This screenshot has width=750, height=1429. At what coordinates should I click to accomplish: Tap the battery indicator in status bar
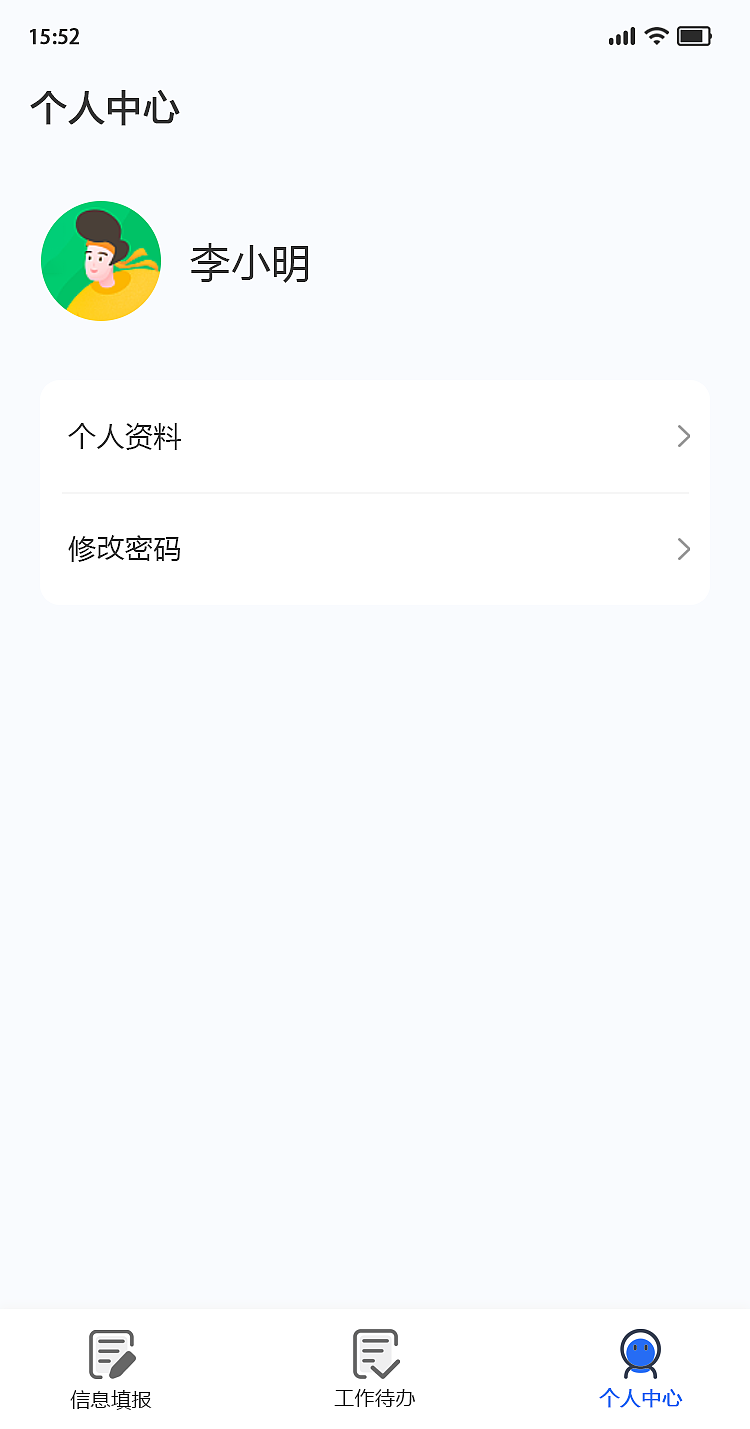[x=695, y=35]
